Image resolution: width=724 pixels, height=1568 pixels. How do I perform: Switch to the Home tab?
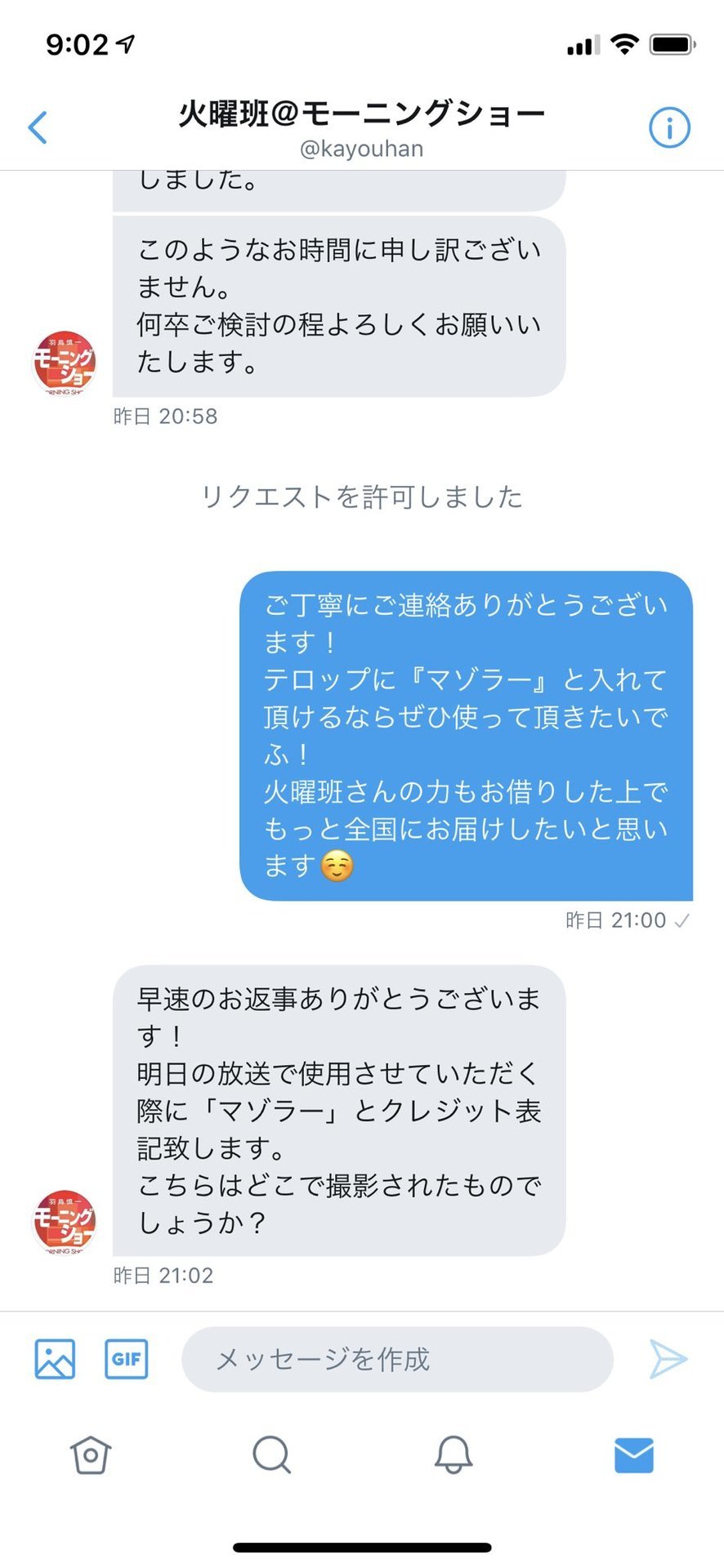[x=91, y=1454]
